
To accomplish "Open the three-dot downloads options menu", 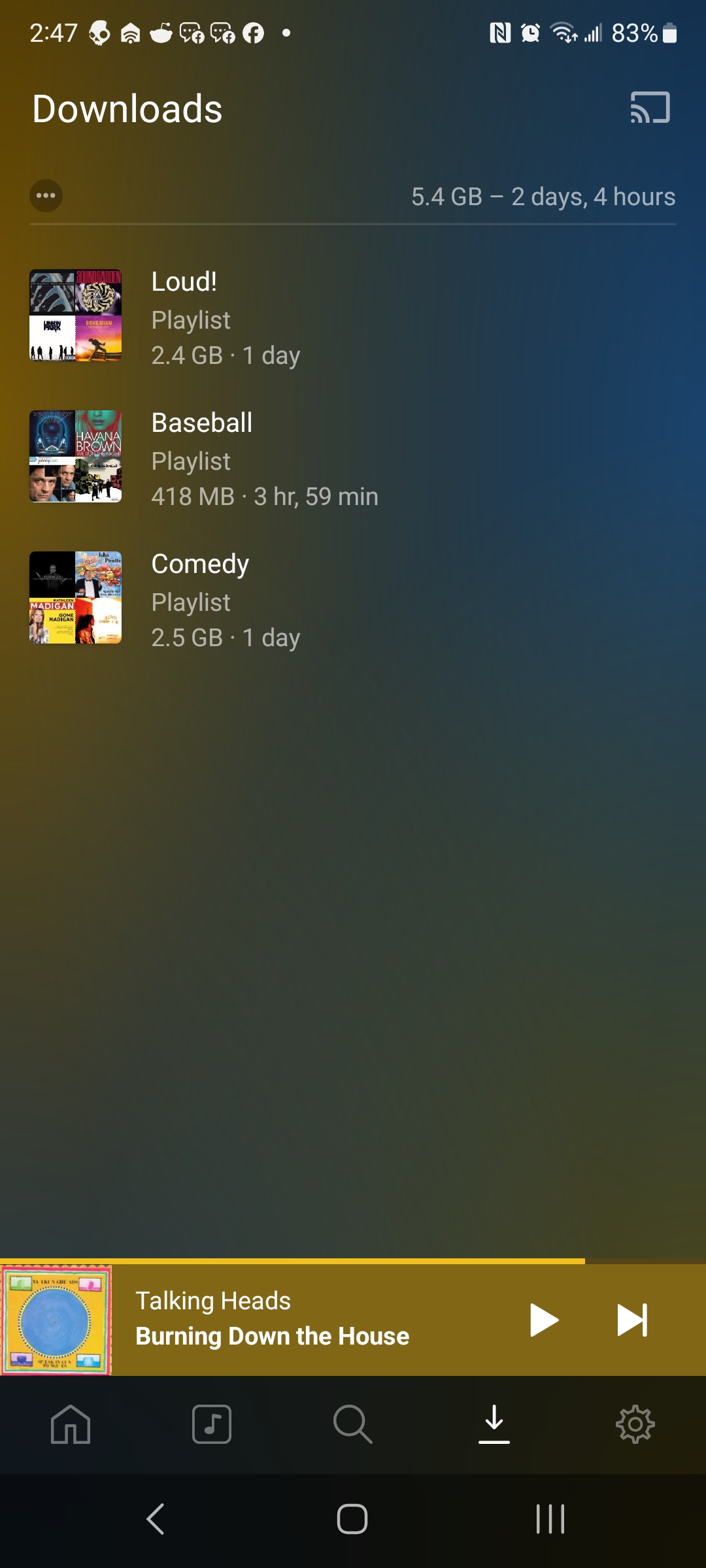I will tap(46, 195).
